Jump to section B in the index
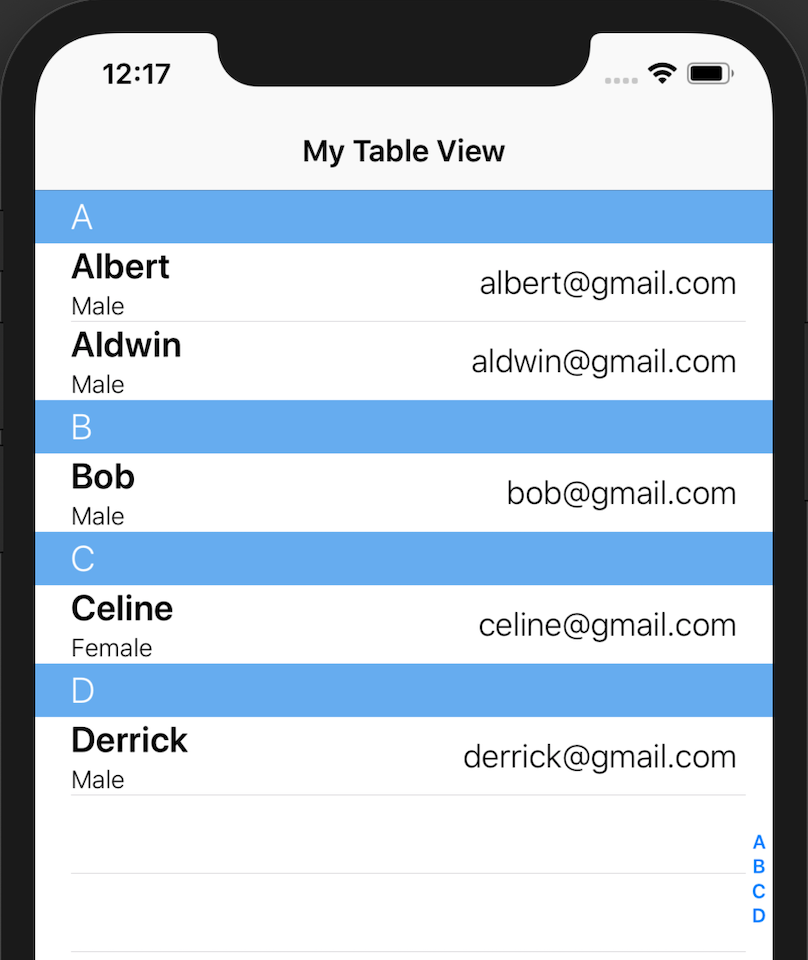Image resolution: width=808 pixels, height=960 pixels. pyautogui.click(x=759, y=867)
